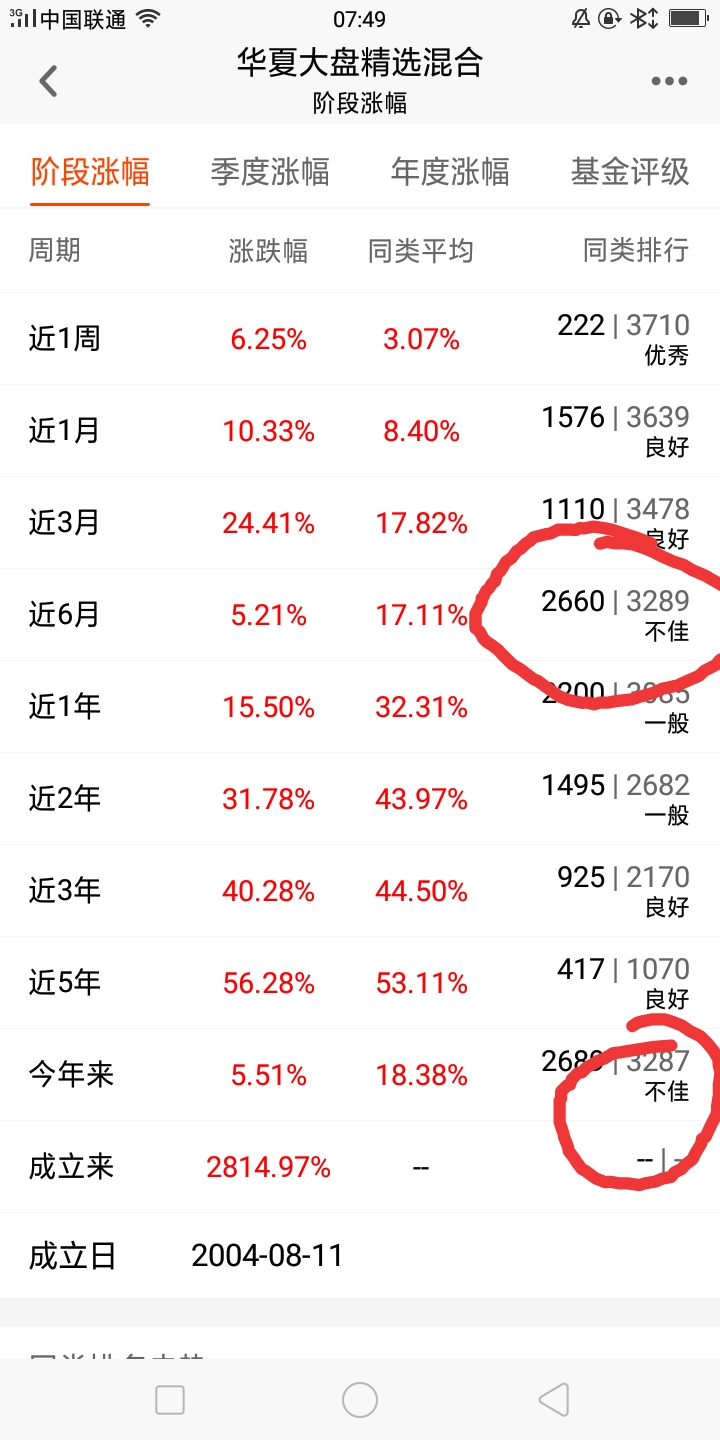Tap the battery indicator in status bar

coord(688,17)
